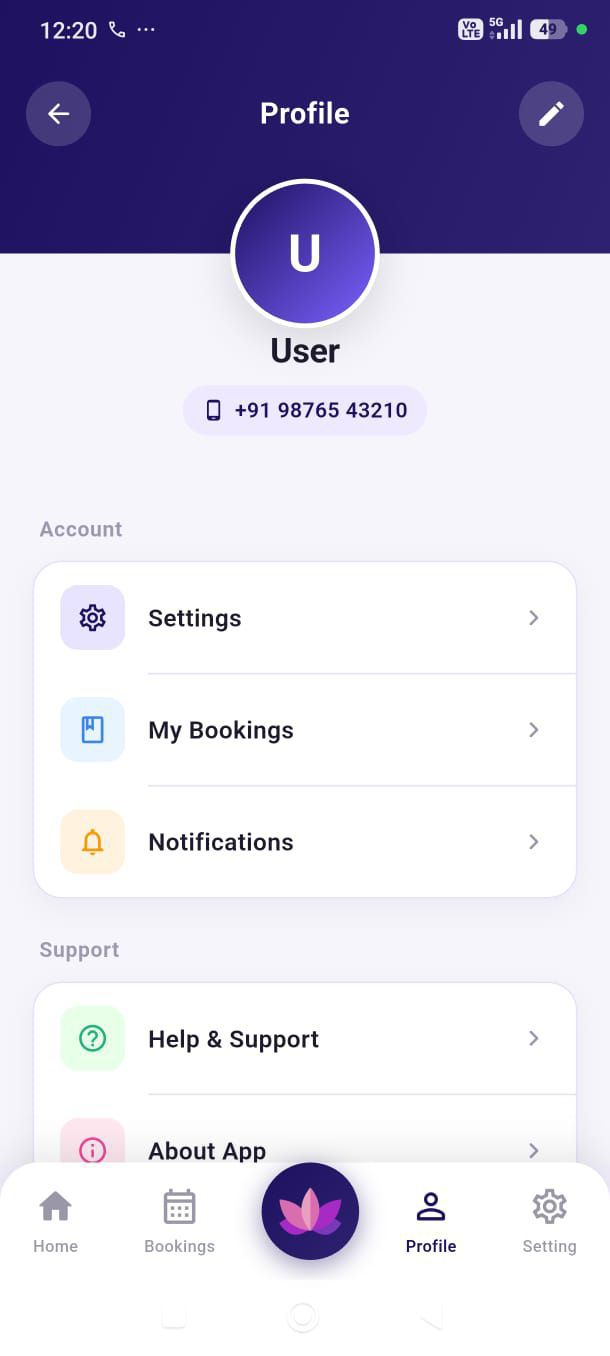The image size is (610, 1356).
Task: Switch to the Setting tab
Action: (x=549, y=1222)
